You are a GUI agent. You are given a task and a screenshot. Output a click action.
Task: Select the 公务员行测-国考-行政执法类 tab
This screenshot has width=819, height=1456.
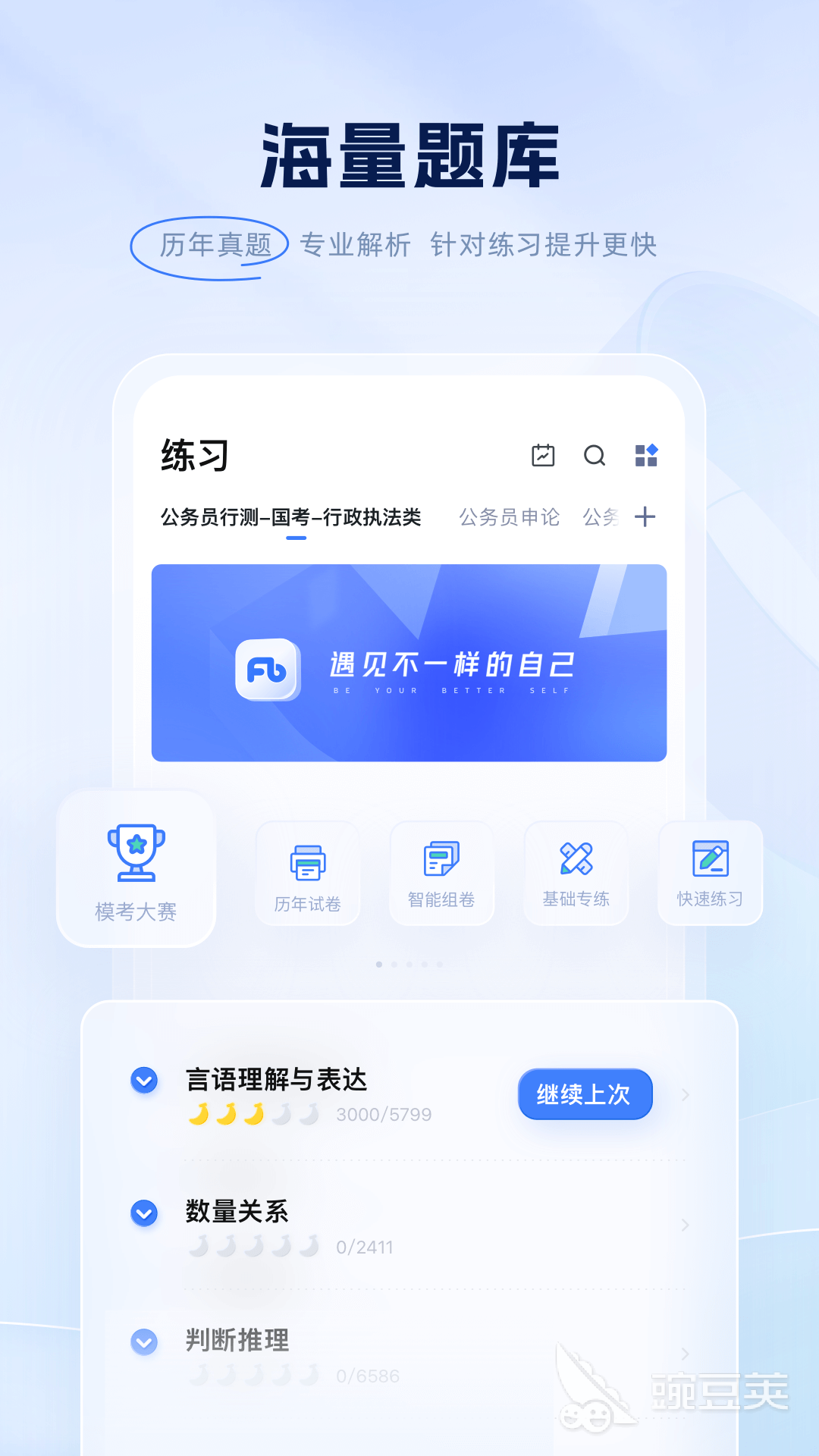point(292,517)
